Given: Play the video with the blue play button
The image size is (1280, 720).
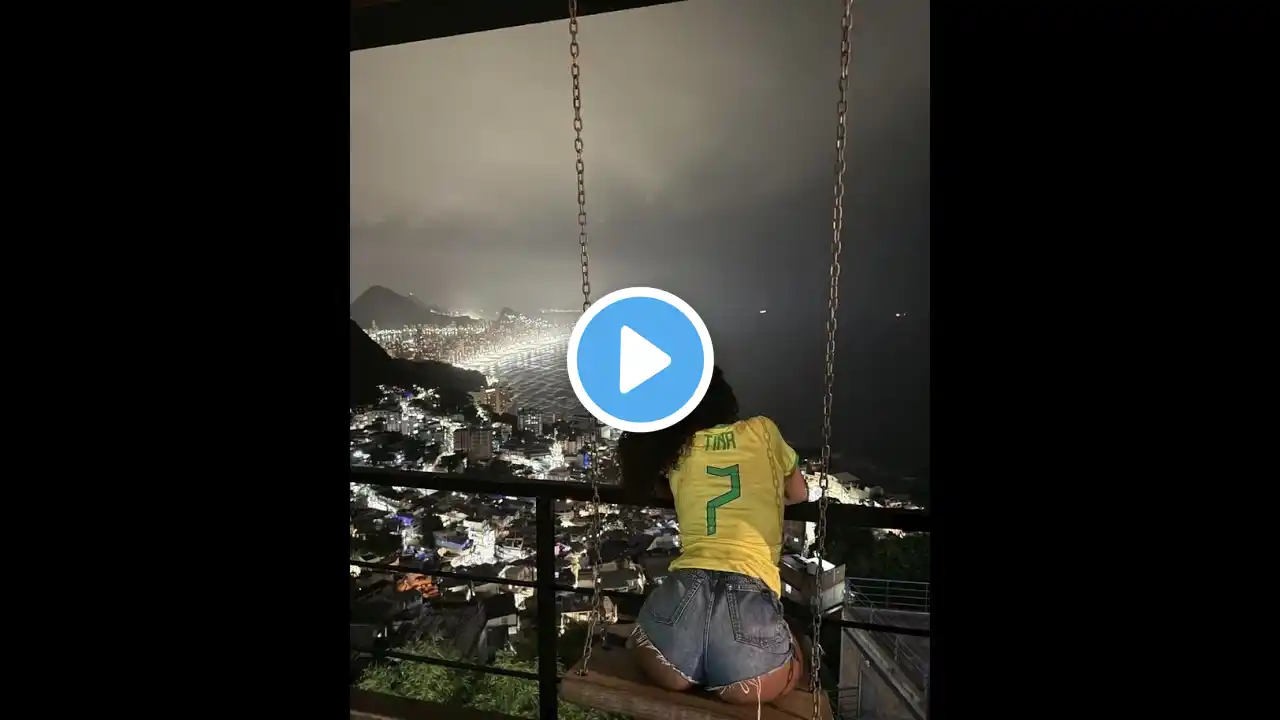Looking at the screenshot, I should [x=640, y=359].
